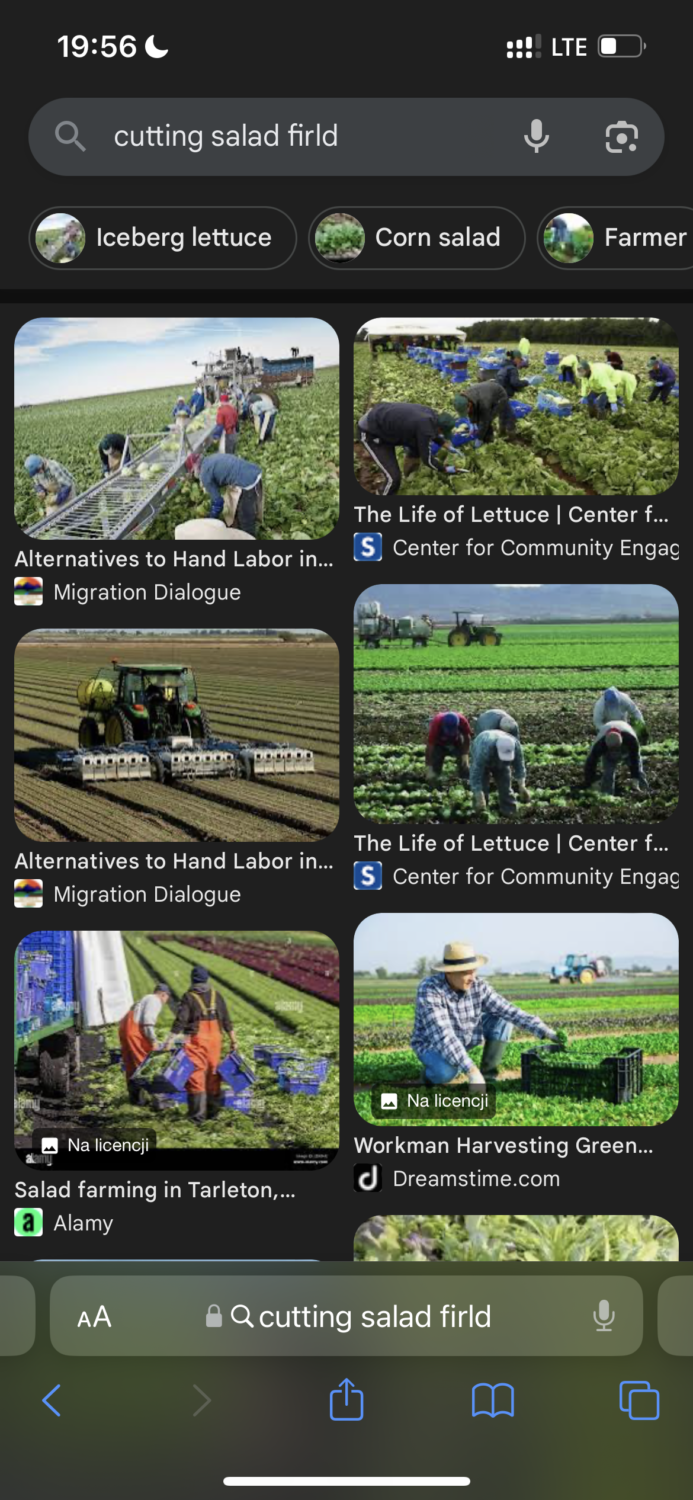Screen dimensions: 693x1500
Task: Select the Iceberg lettuce suggestion chip
Action: [163, 238]
